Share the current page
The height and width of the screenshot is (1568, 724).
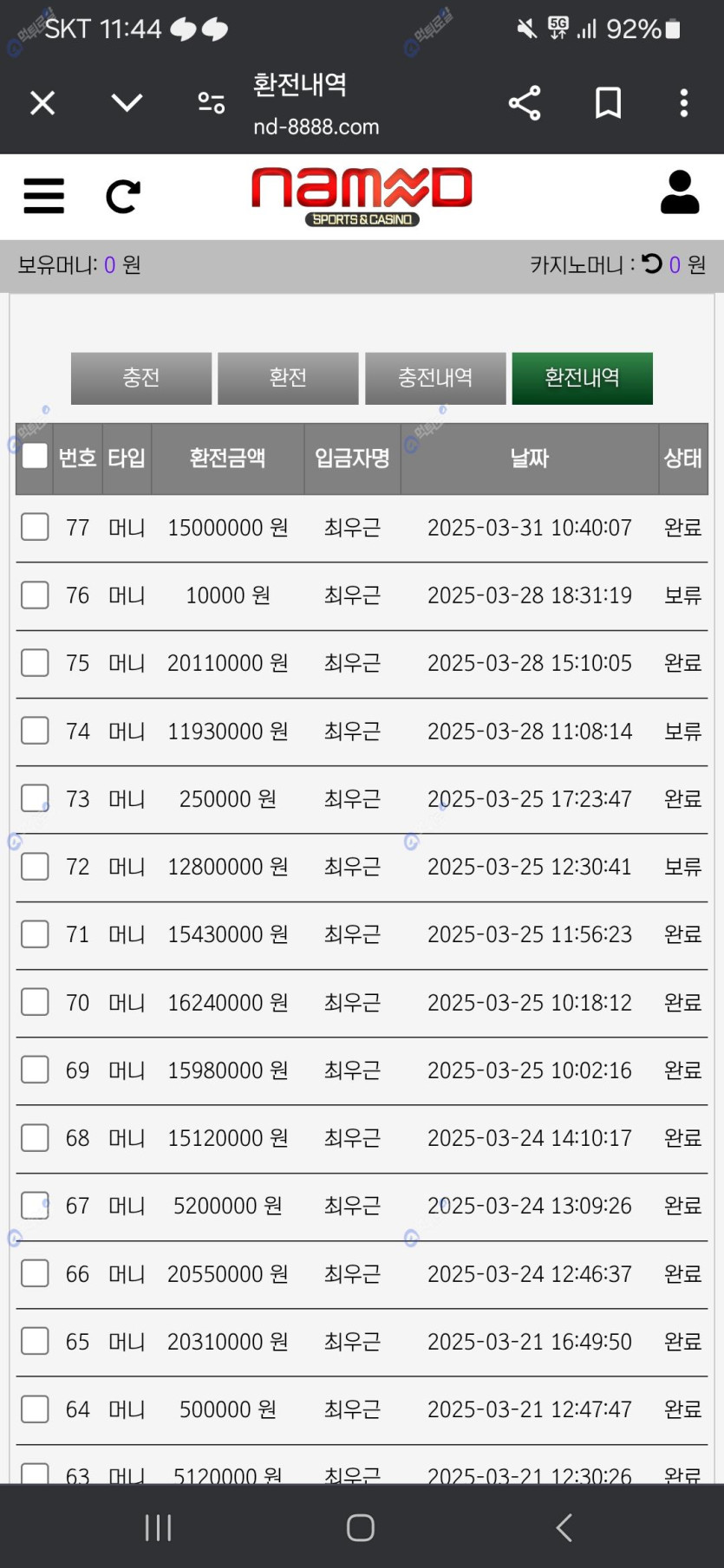(x=525, y=103)
